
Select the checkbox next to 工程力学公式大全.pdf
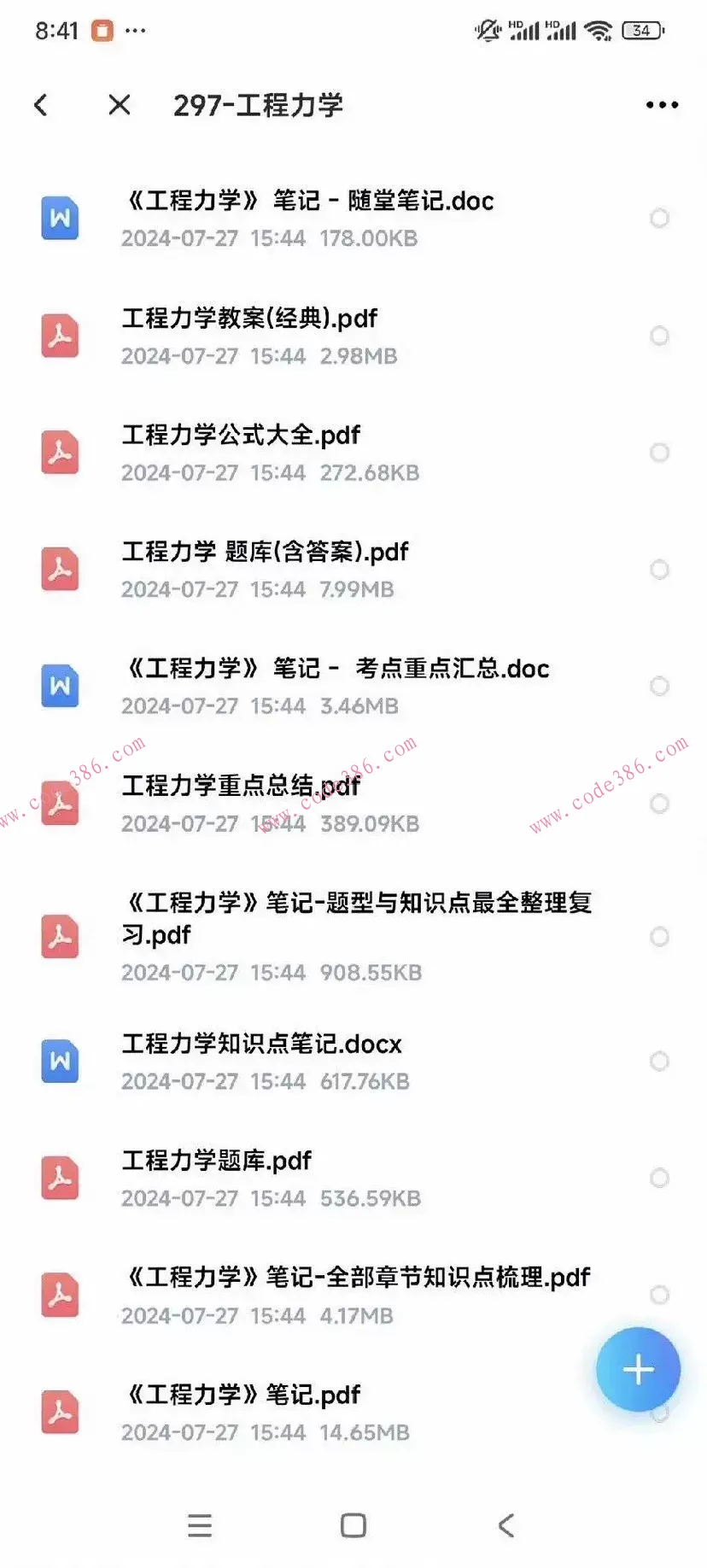point(659,453)
